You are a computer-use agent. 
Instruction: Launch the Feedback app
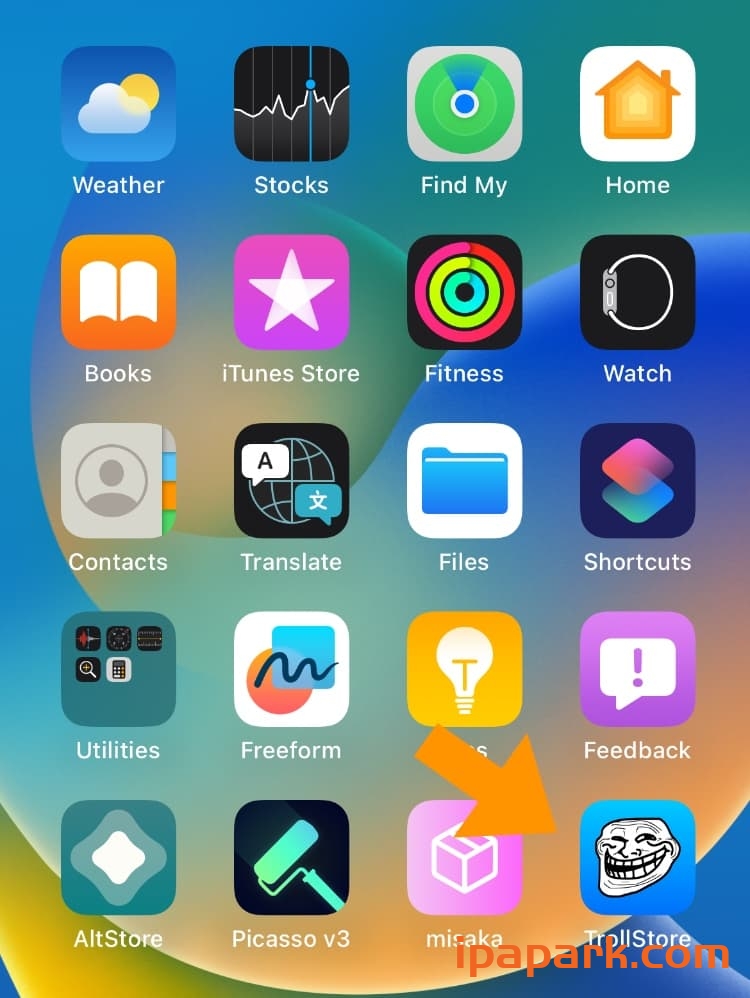(x=637, y=669)
